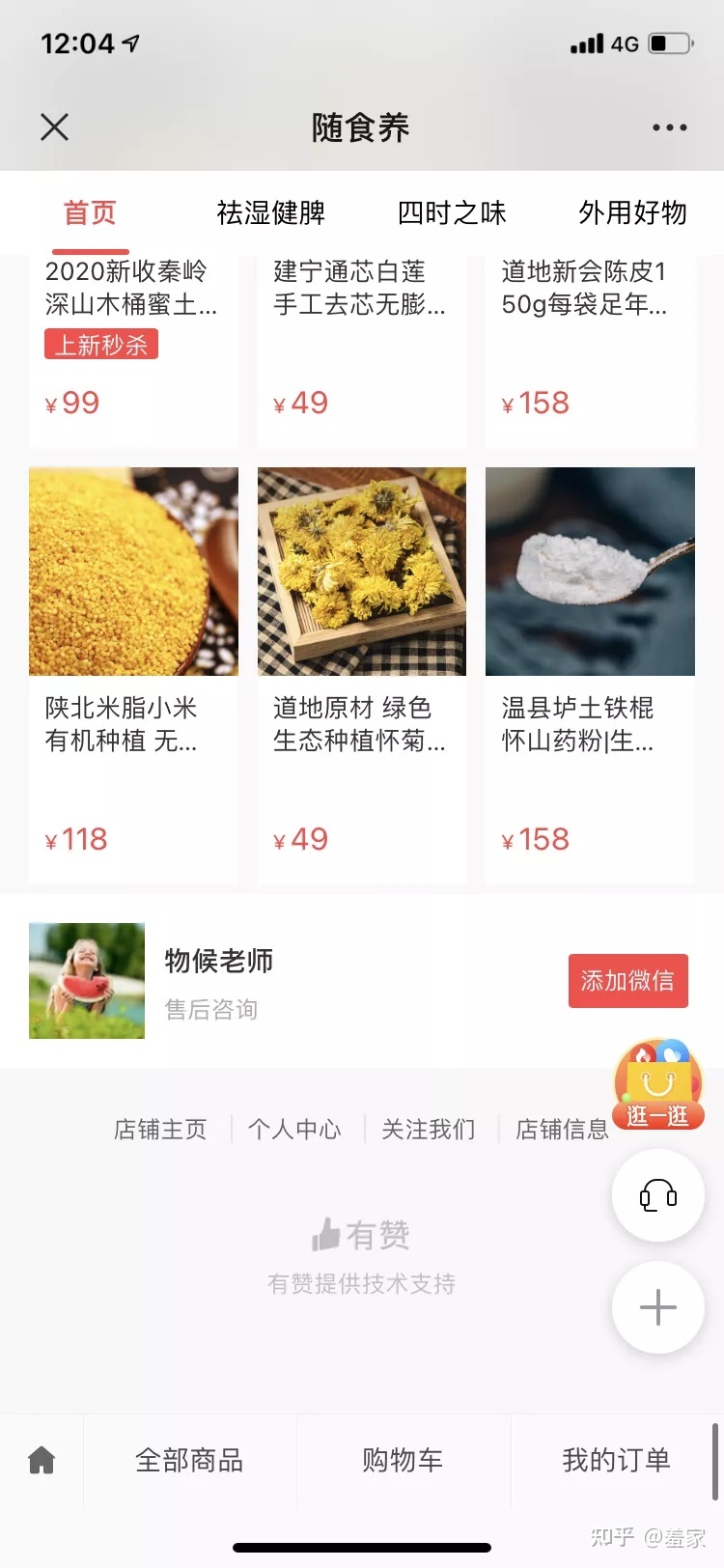Go to 店铺主页 link
Image resolution: width=724 pixels, height=1568 pixels.
pos(160,1130)
